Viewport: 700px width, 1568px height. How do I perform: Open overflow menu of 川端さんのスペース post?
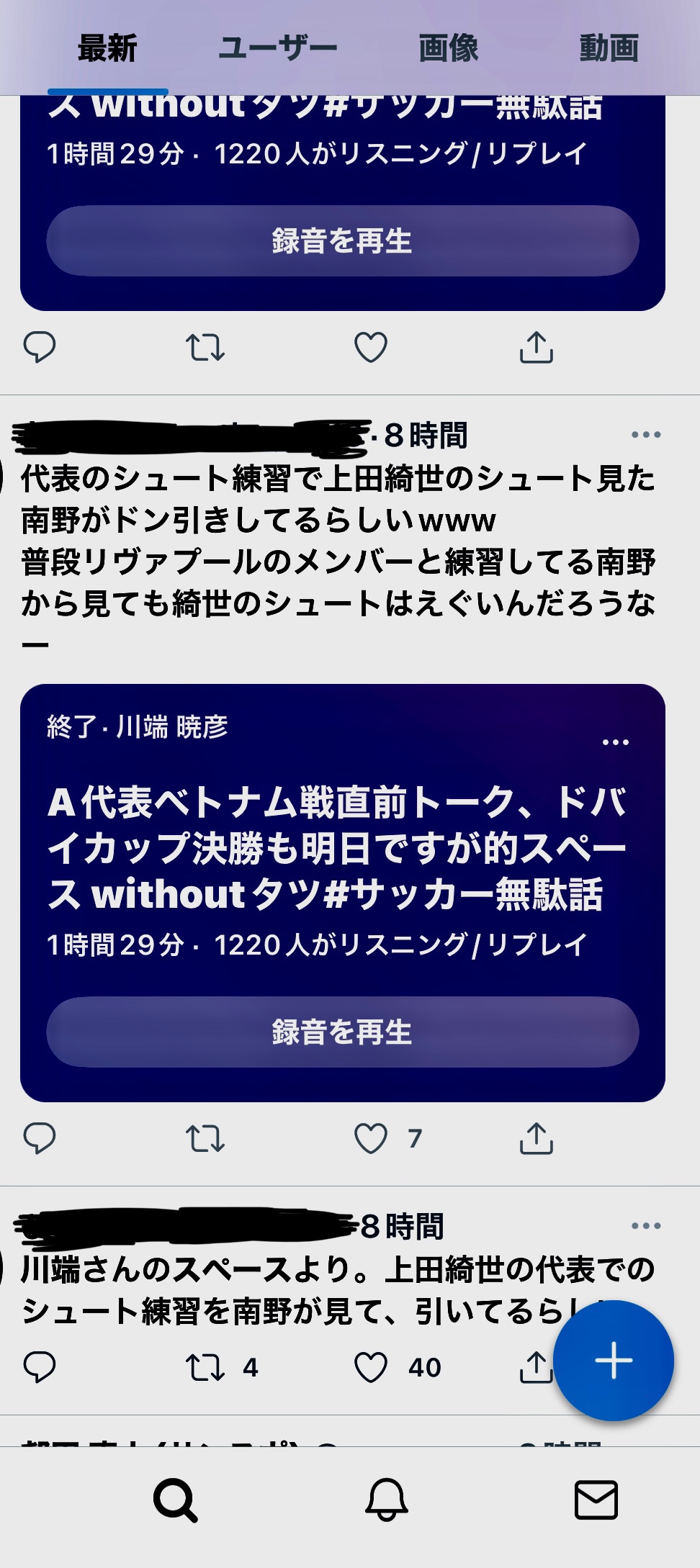pyautogui.click(x=646, y=1225)
